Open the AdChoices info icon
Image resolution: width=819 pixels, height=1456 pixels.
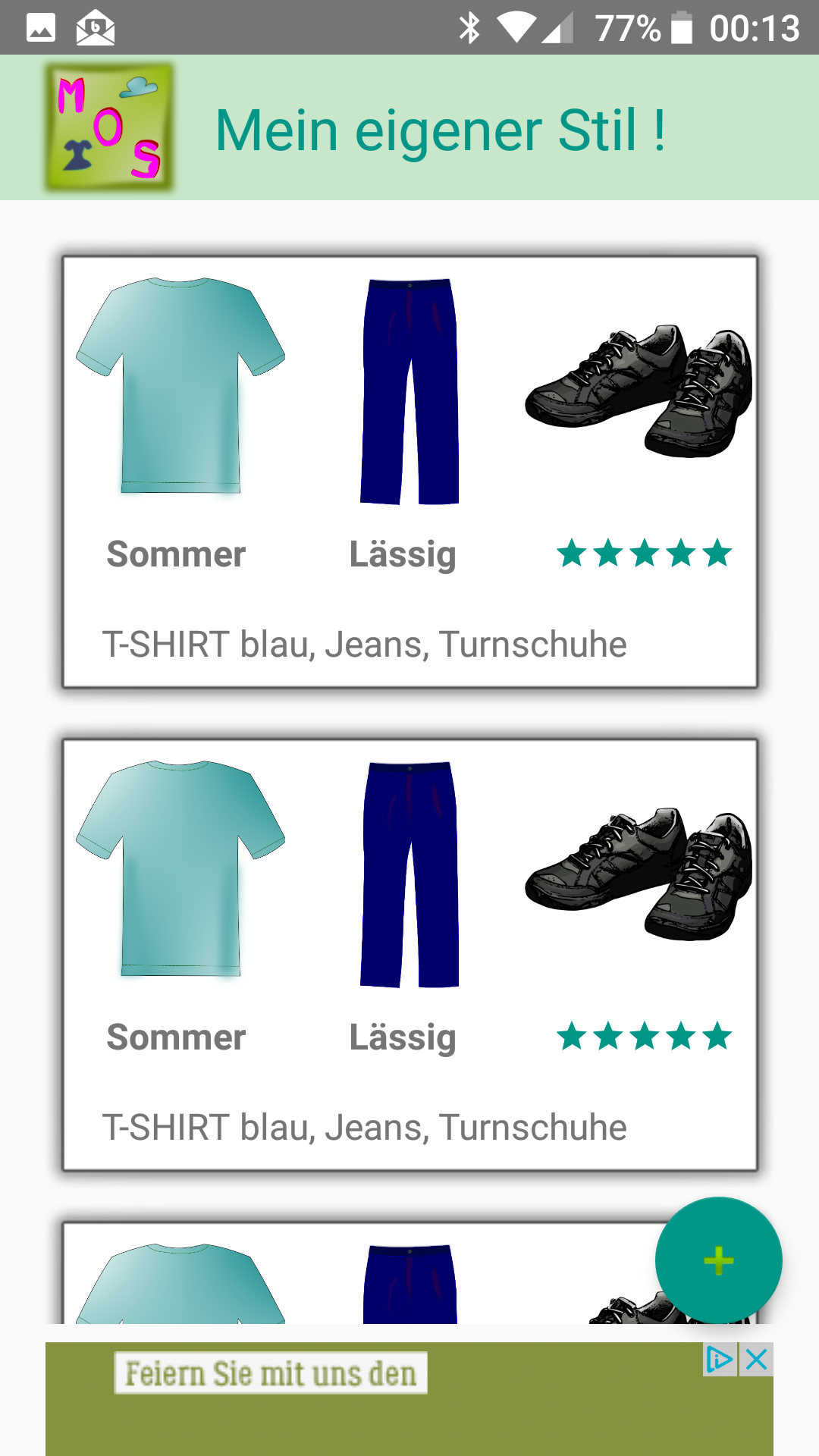coord(718,1360)
